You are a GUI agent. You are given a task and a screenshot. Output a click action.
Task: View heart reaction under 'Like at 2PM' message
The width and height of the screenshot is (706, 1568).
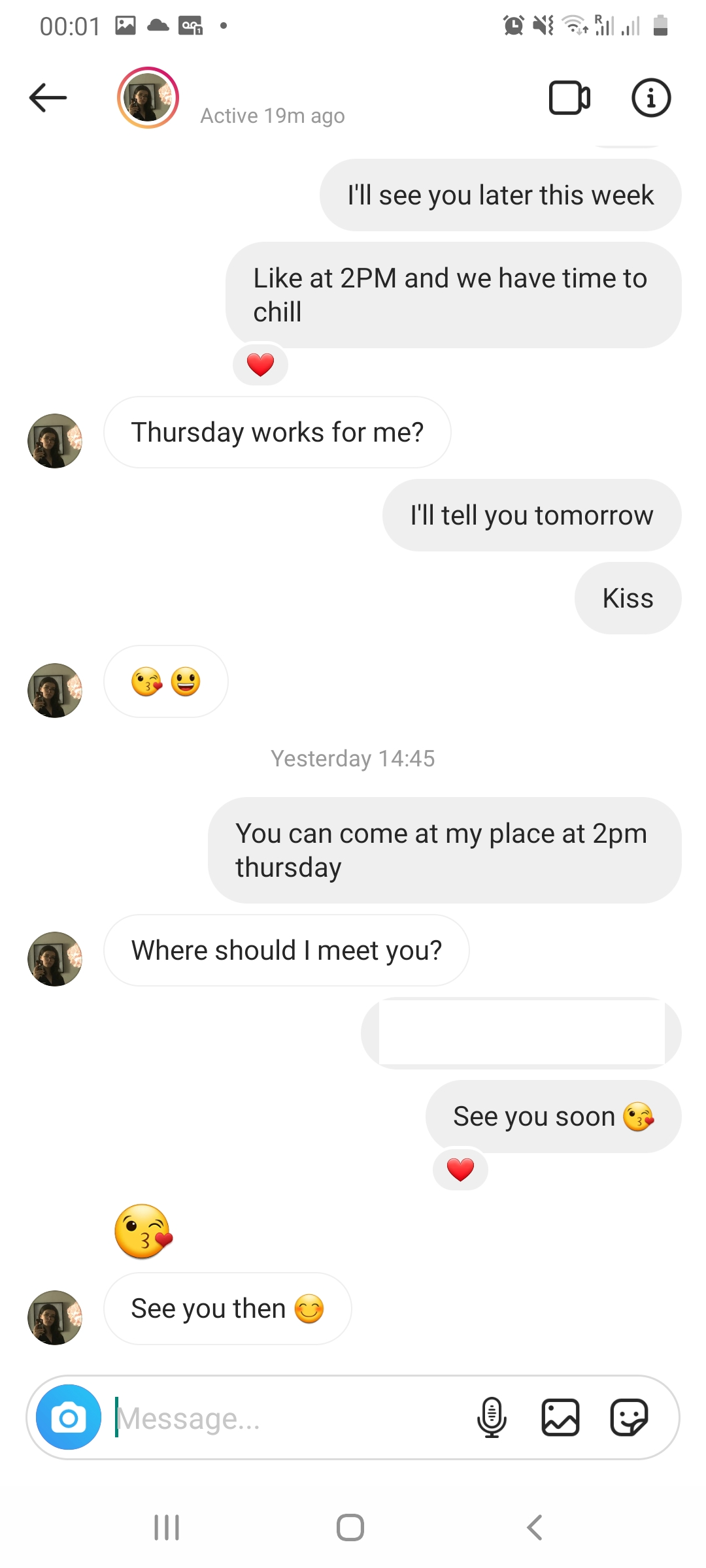point(261,365)
